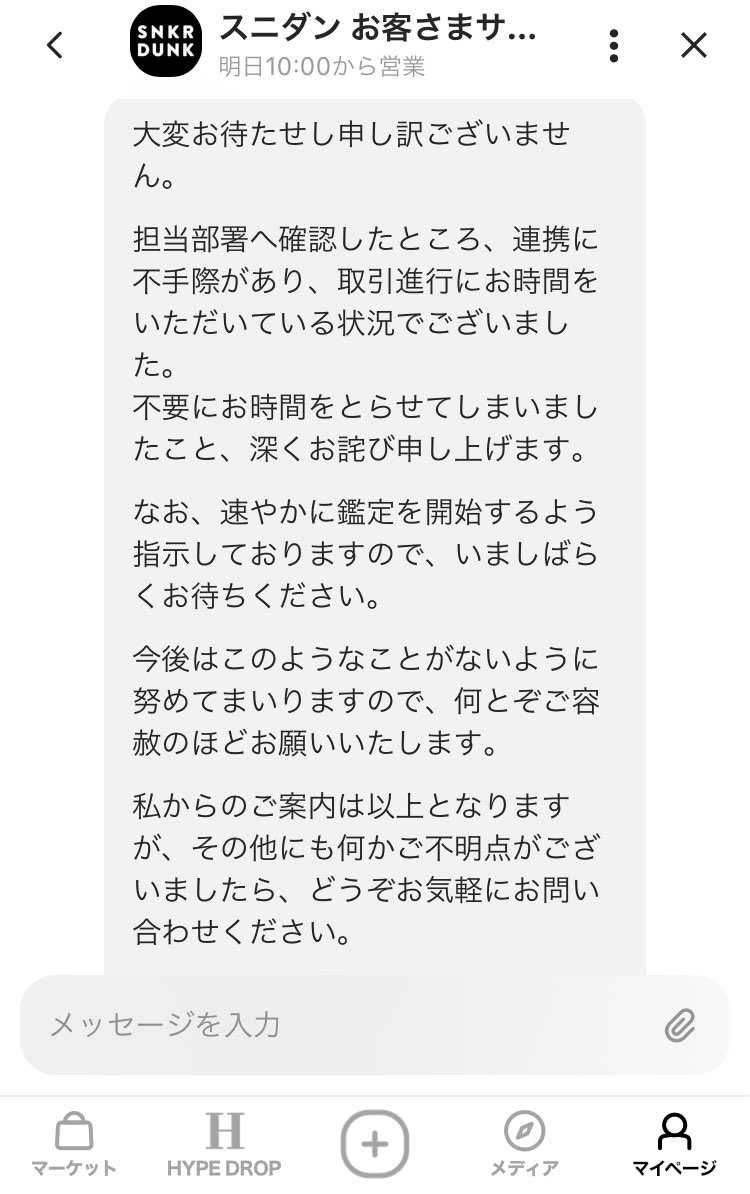
Task: Go to マイページ profile icon
Action: (673, 1131)
